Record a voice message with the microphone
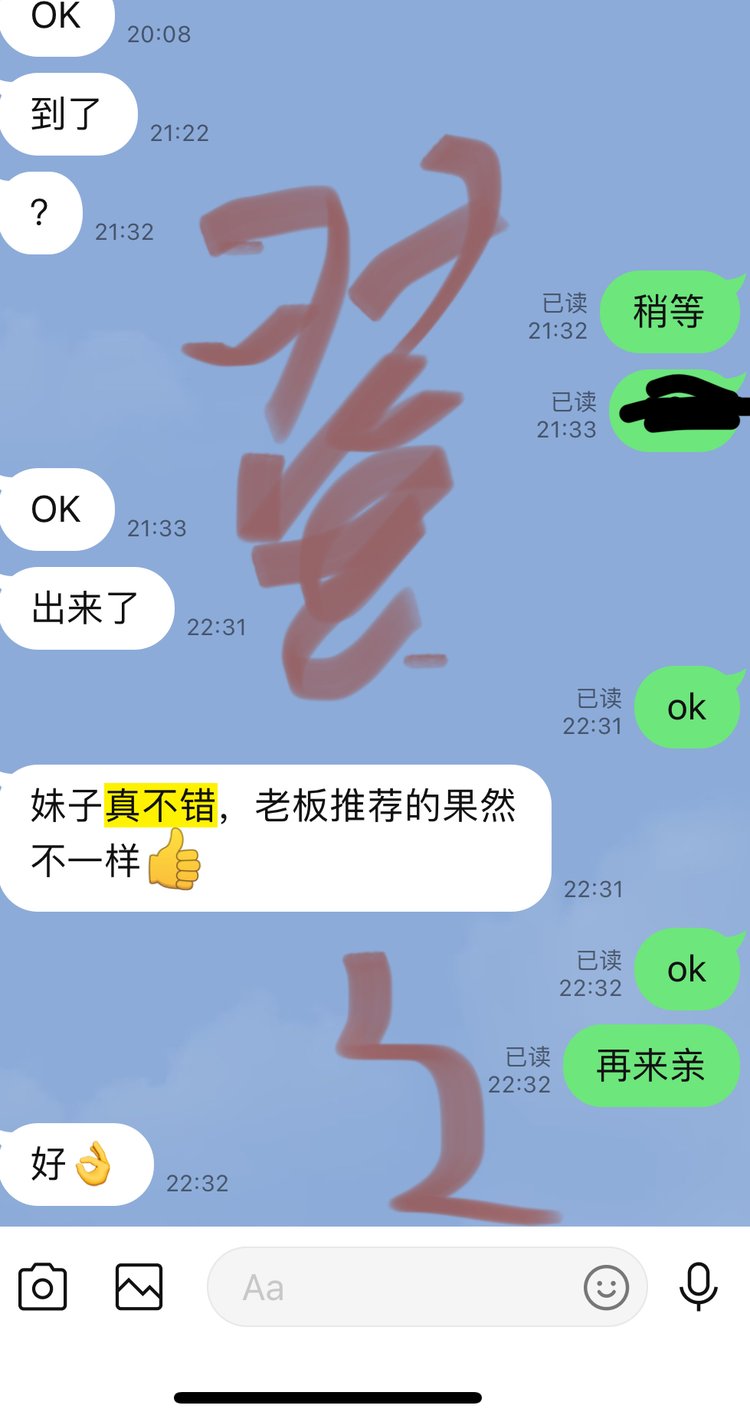750x1422 pixels. [698, 1287]
